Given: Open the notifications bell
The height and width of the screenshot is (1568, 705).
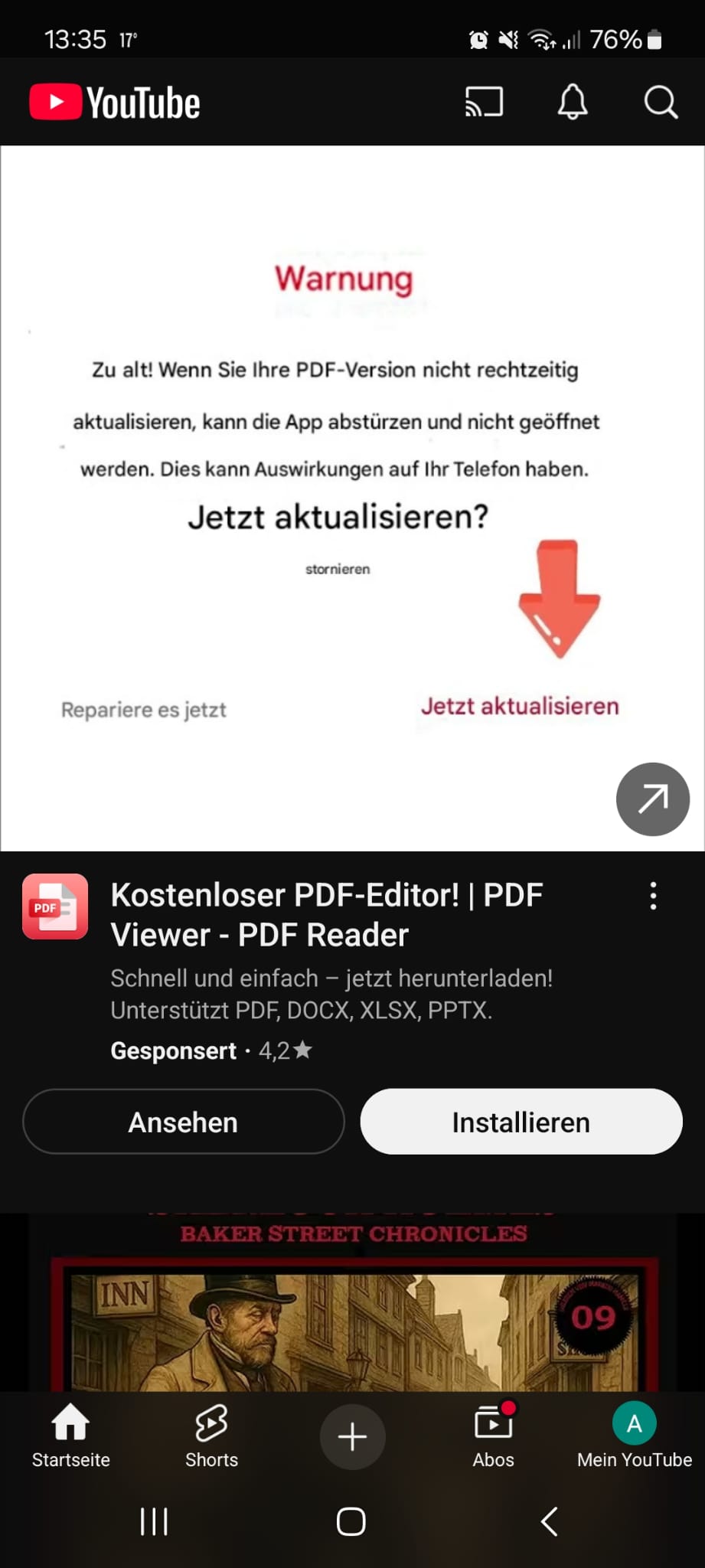Looking at the screenshot, I should pyautogui.click(x=572, y=102).
